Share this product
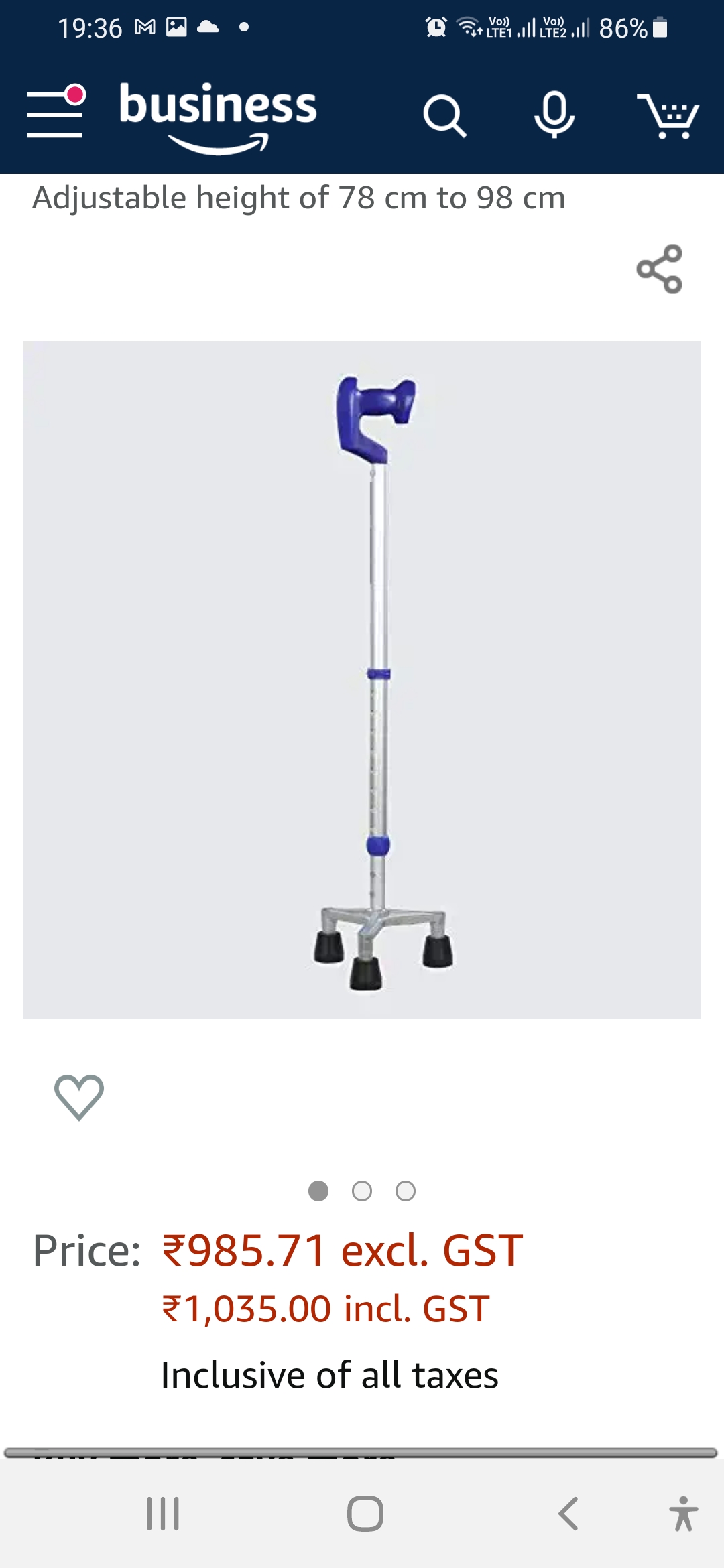Viewport: 724px width, 1568px height. tap(660, 269)
